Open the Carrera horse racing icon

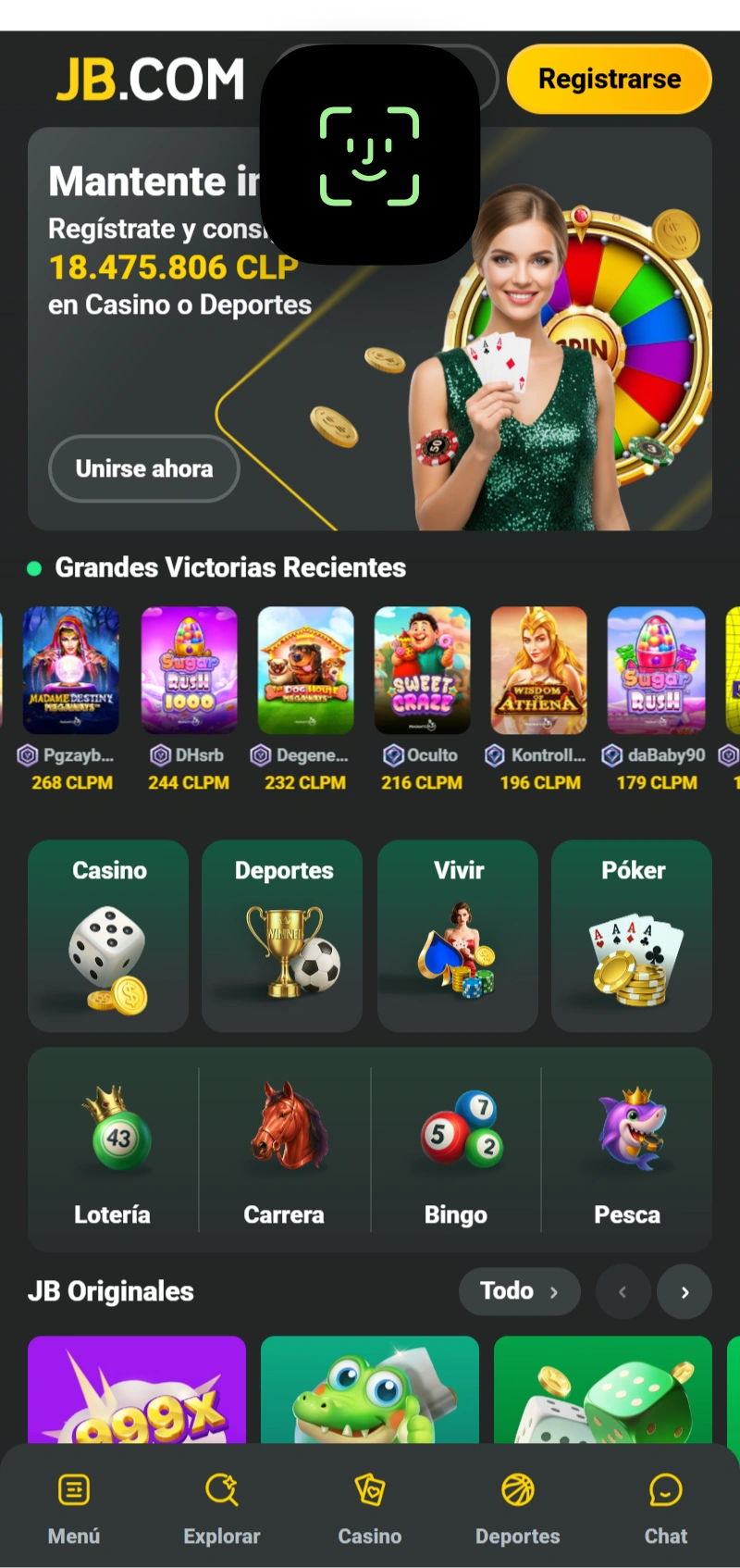pyautogui.click(x=284, y=1129)
